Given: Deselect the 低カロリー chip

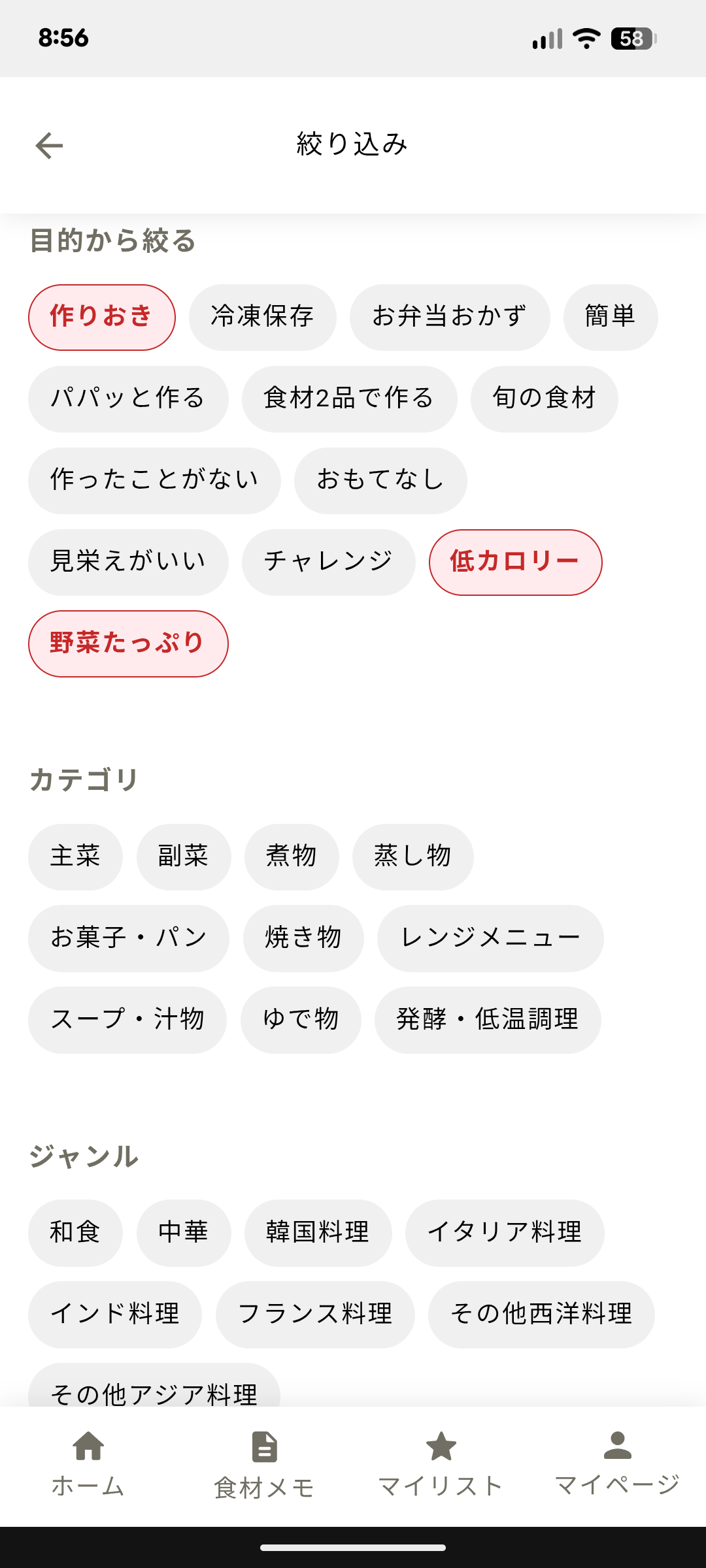Looking at the screenshot, I should tap(514, 562).
